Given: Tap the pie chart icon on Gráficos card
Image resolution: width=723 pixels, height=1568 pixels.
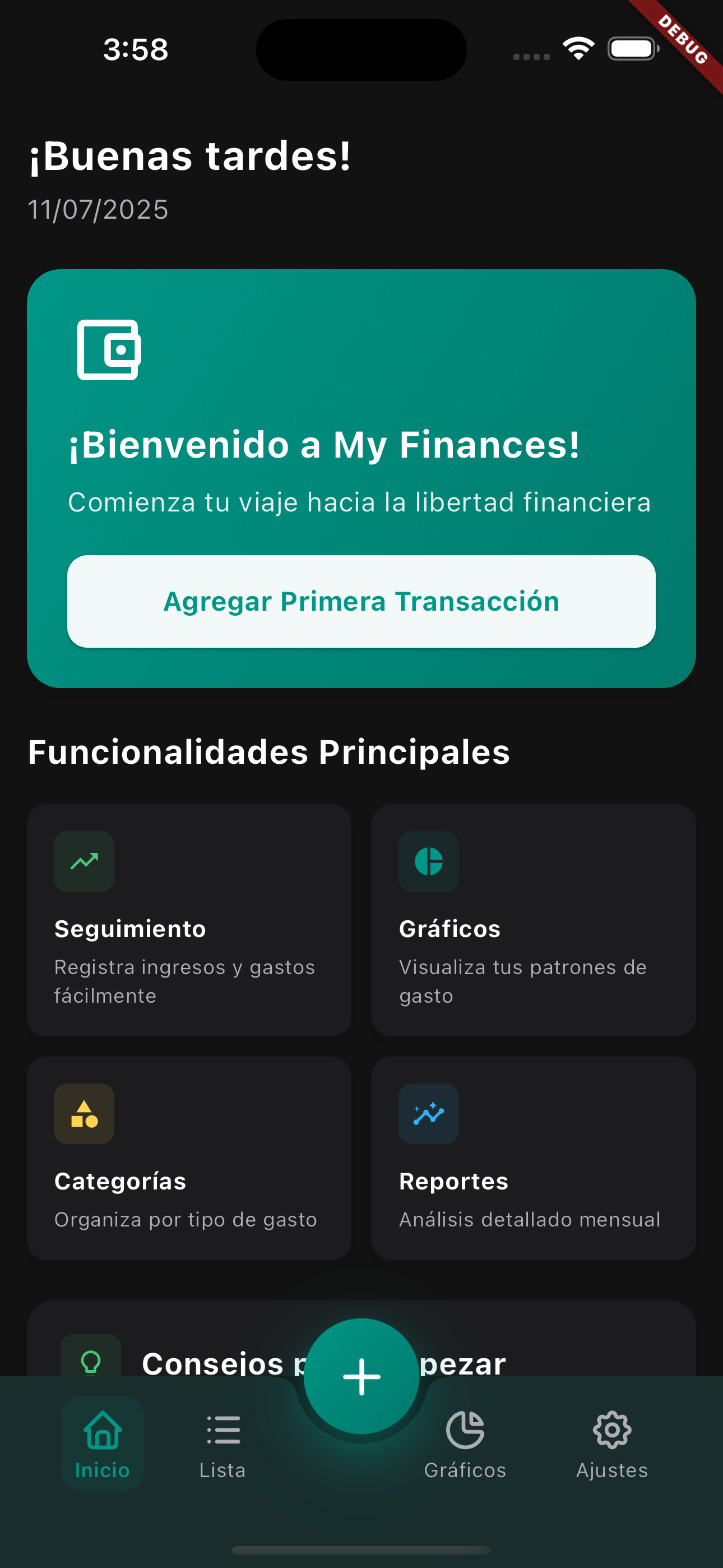Looking at the screenshot, I should (x=428, y=861).
